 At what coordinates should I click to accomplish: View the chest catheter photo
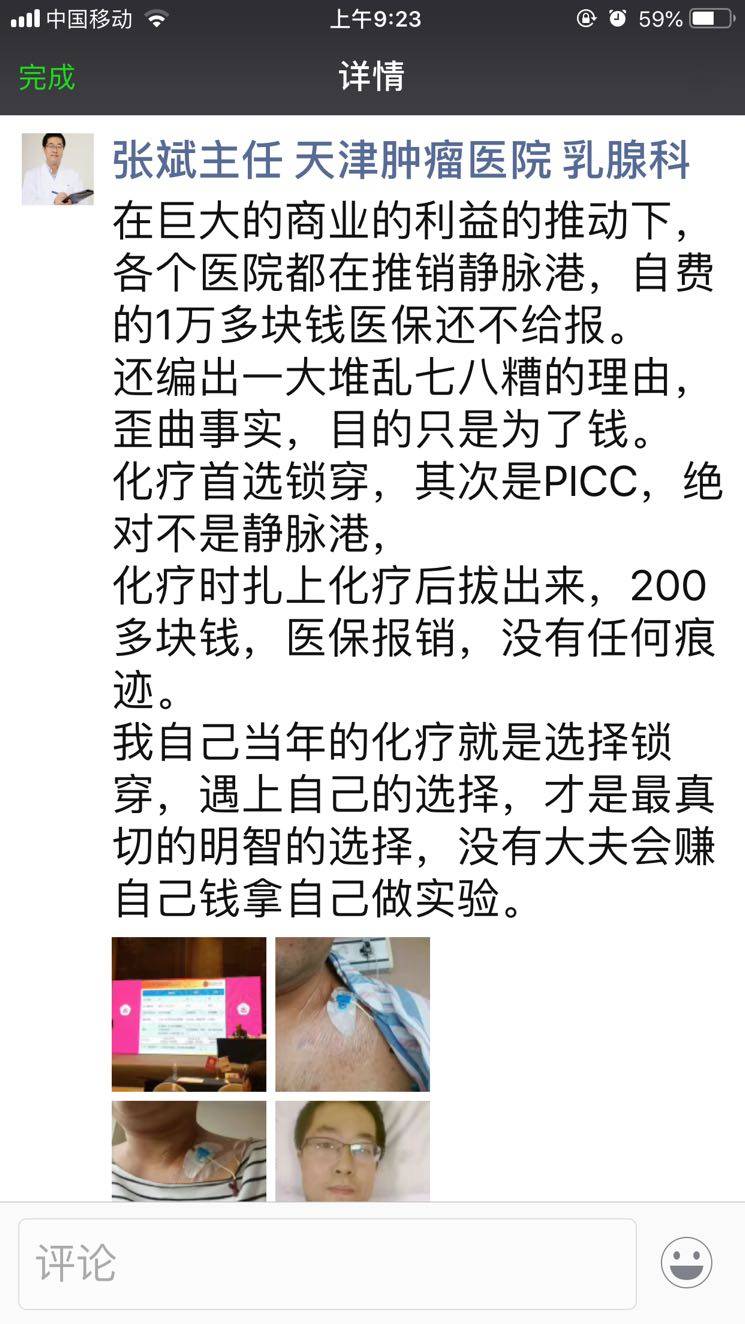[352, 1013]
